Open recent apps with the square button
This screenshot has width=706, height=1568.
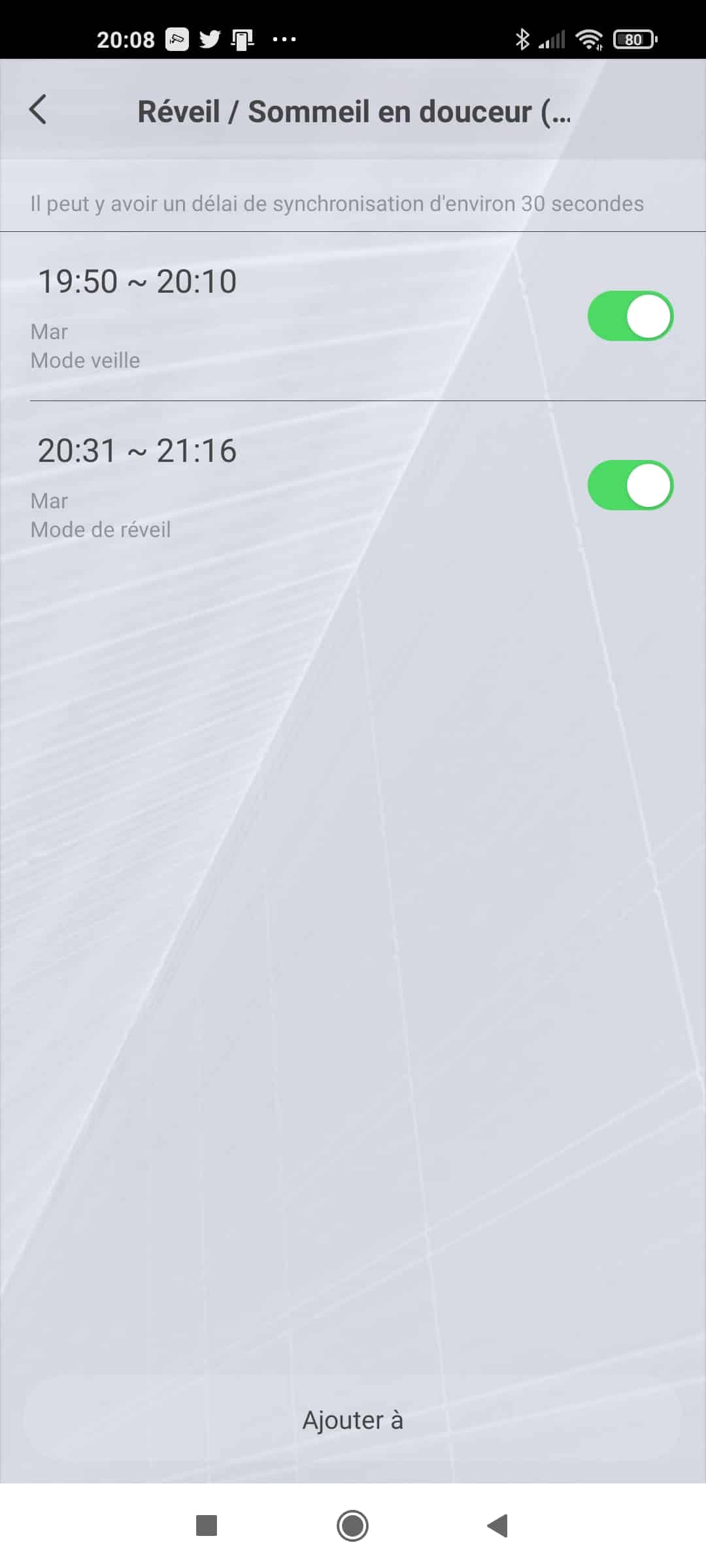(207, 1526)
